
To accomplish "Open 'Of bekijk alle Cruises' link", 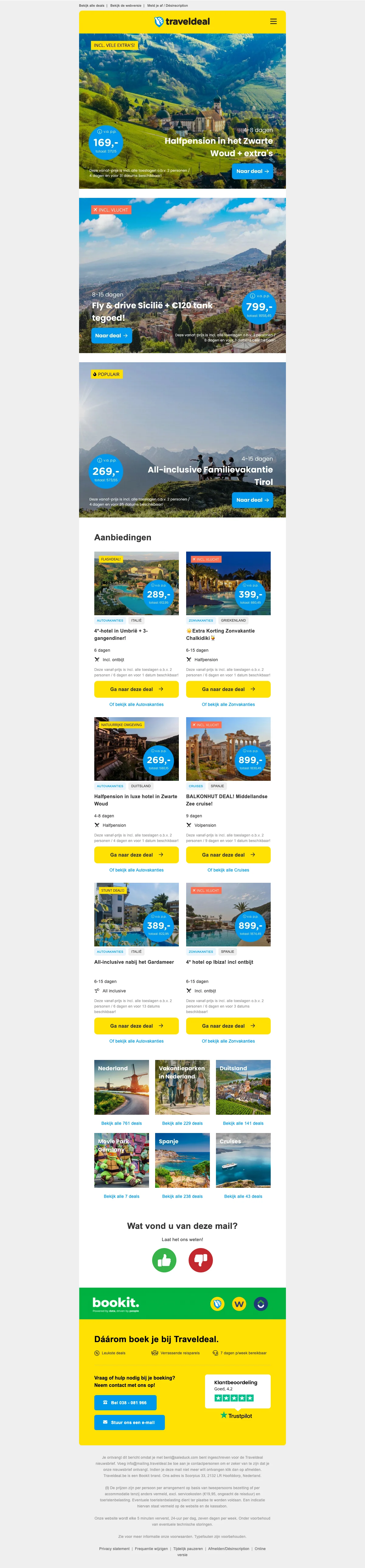I will coord(228,870).
